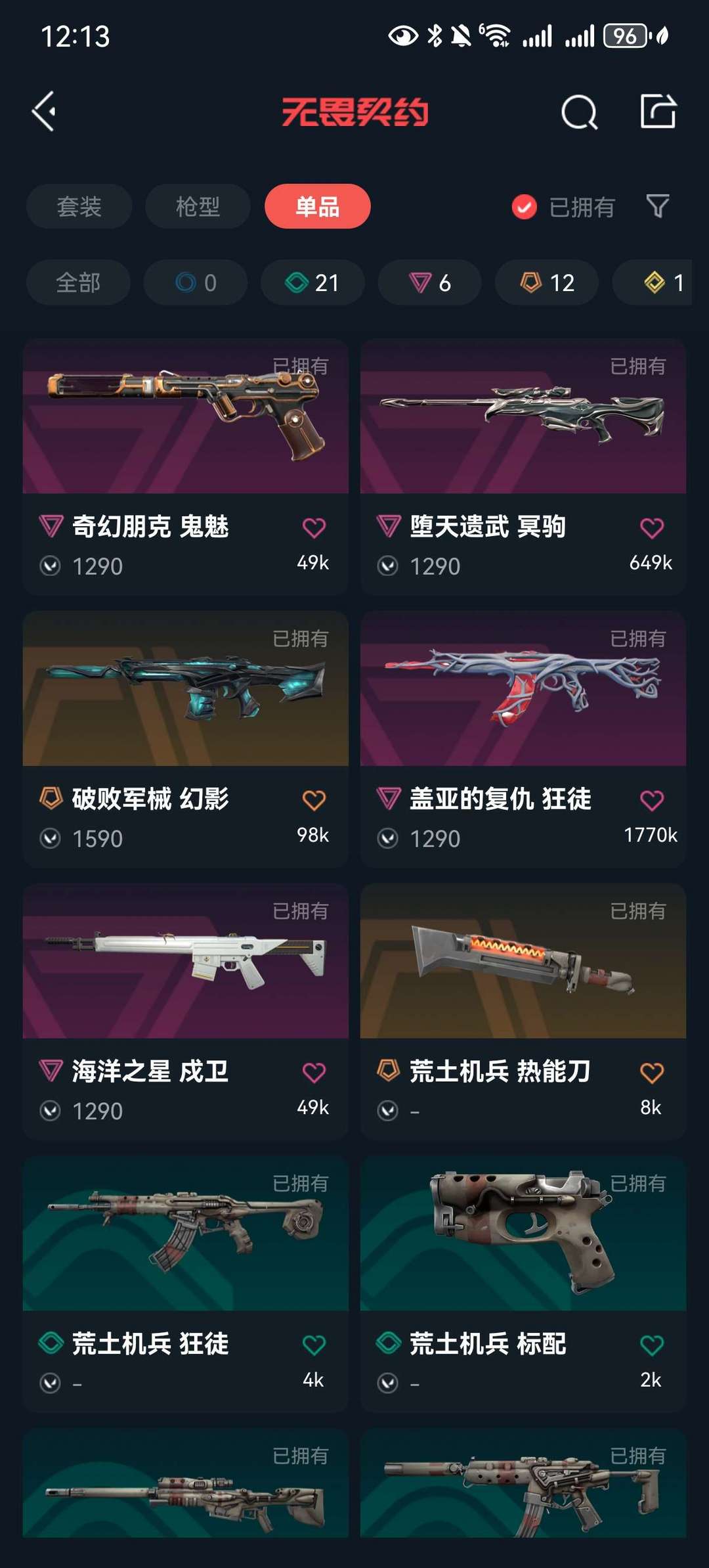Filter by the orange tier chip showing 12
The height and width of the screenshot is (1568, 709).
coord(546,282)
